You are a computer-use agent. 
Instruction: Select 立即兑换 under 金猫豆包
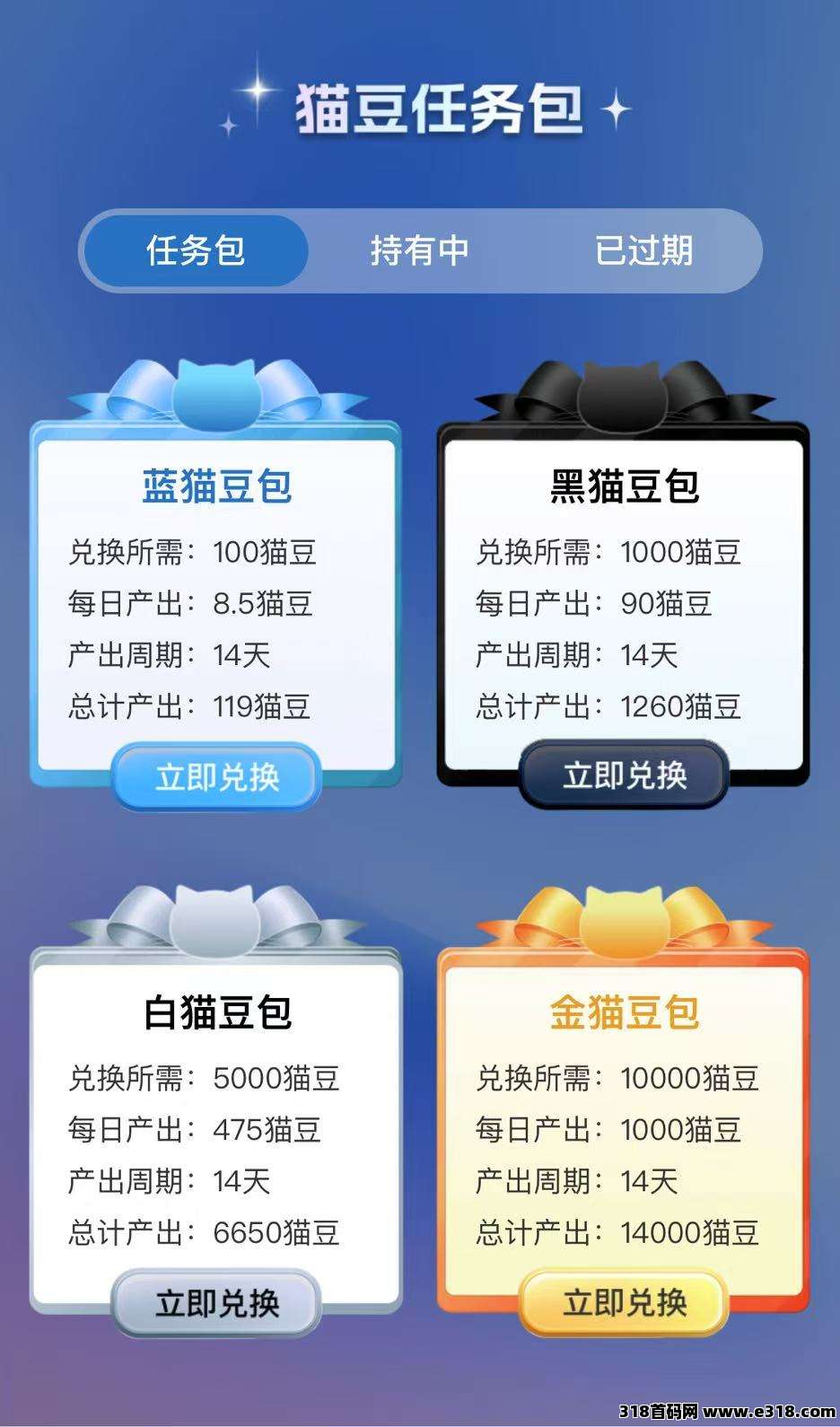[x=625, y=1302]
